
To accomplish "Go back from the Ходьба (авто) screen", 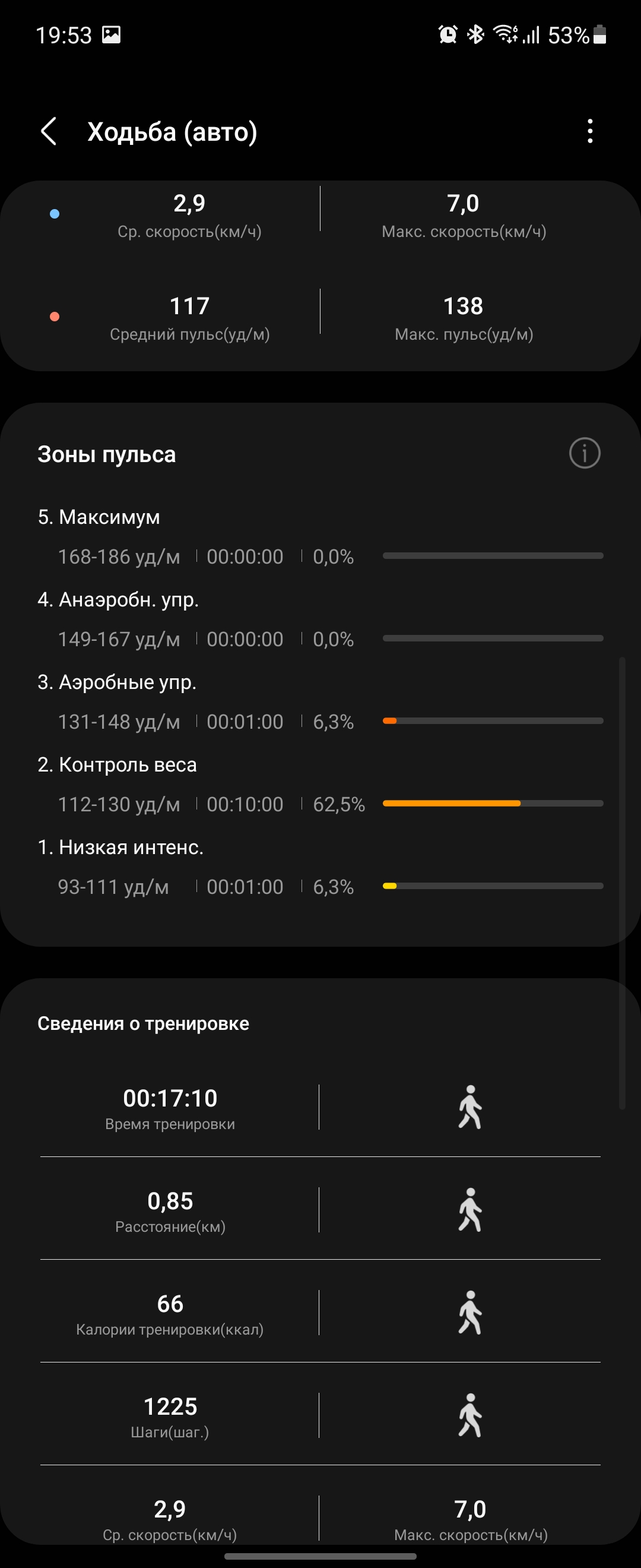I will pyautogui.click(x=49, y=131).
